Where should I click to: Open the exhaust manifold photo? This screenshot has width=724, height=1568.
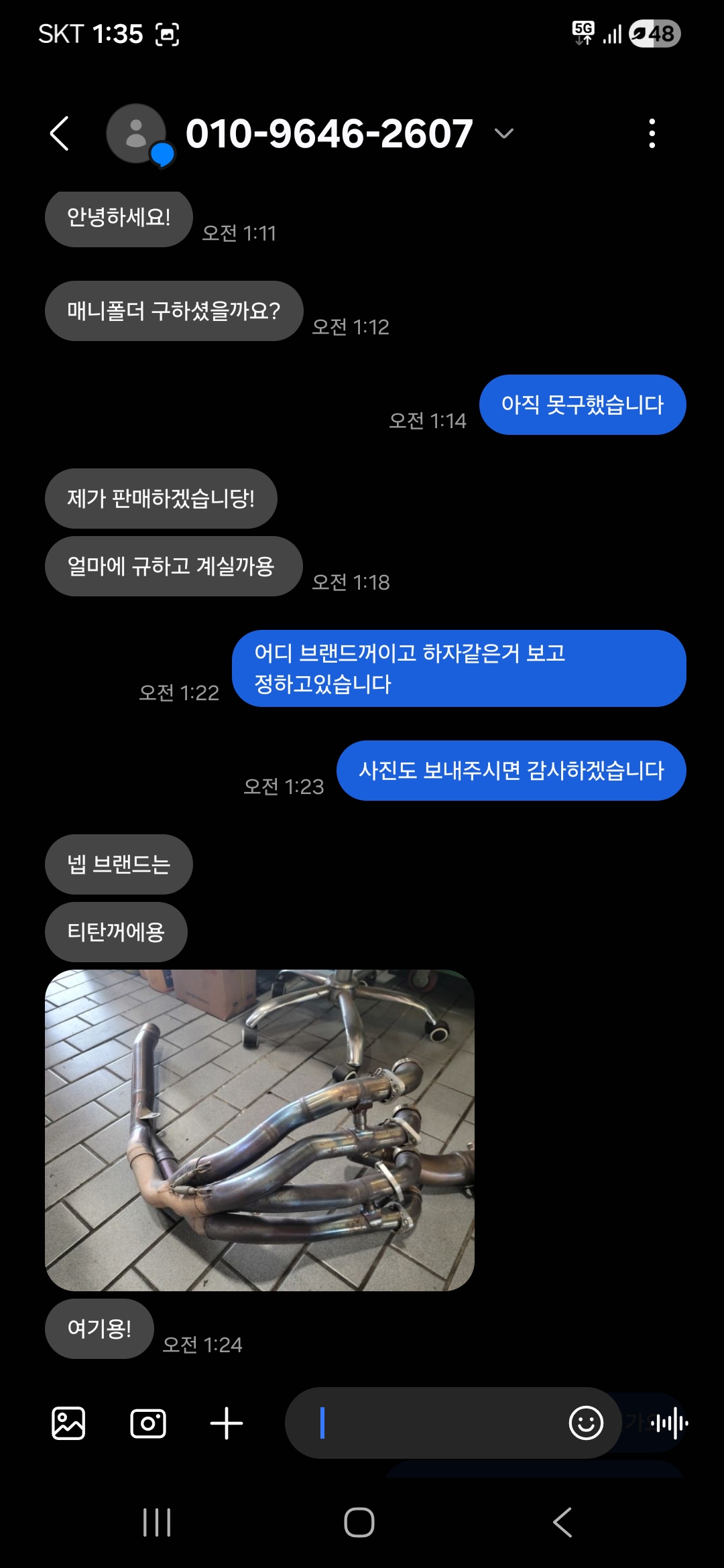[x=259, y=1130]
